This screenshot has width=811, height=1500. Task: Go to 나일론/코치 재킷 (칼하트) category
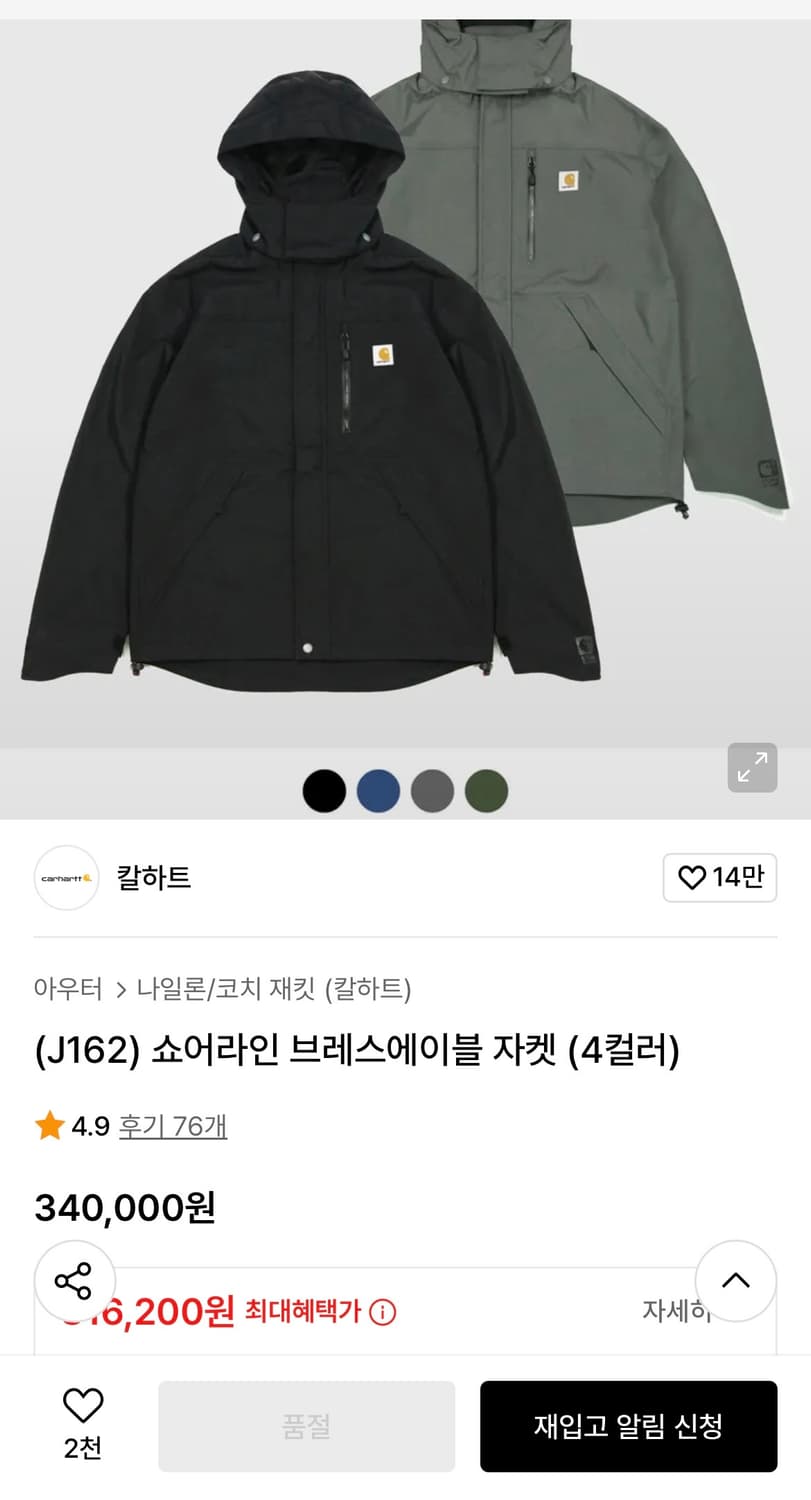click(274, 988)
